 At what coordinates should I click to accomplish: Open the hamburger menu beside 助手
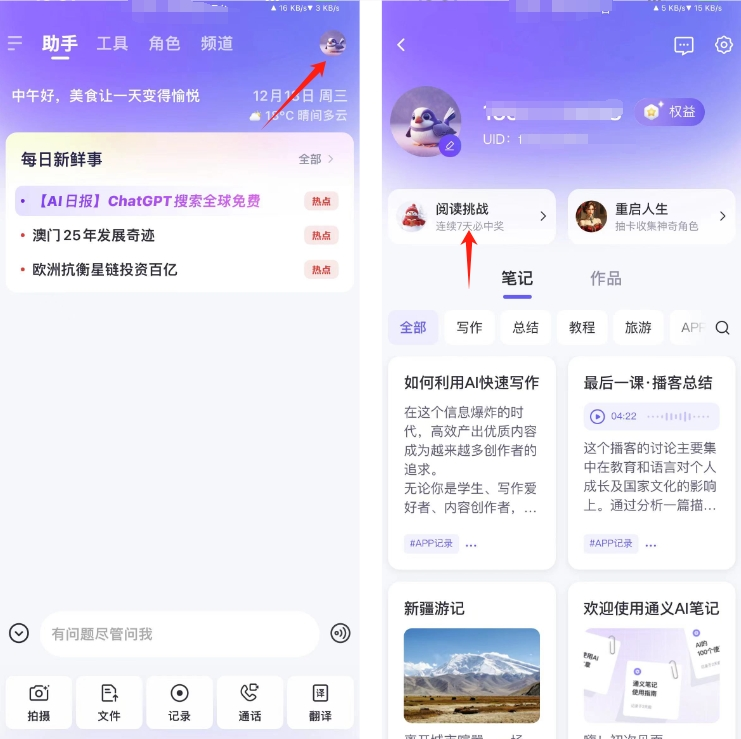click(x=15, y=43)
